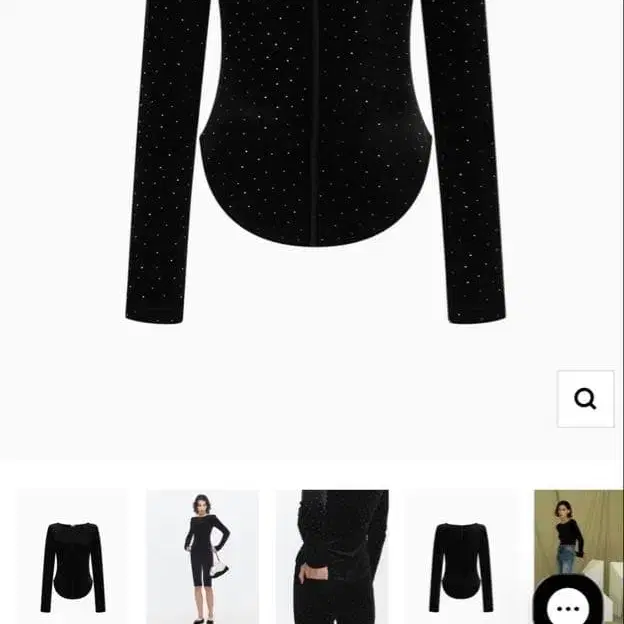
Task: Select the close-up detail thumbnail
Action: 332,556
